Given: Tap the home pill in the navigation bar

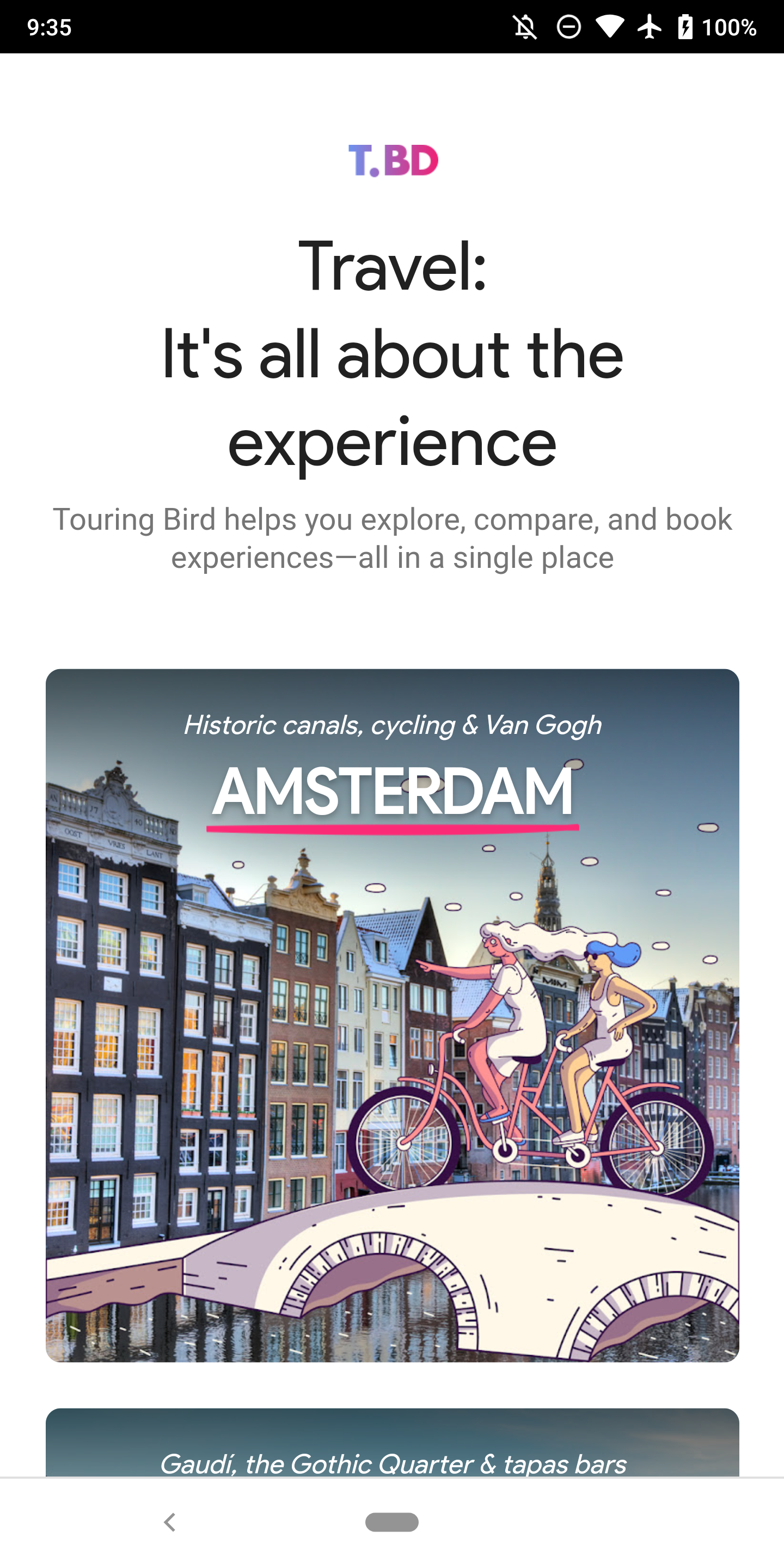Looking at the screenshot, I should [x=391, y=1522].
